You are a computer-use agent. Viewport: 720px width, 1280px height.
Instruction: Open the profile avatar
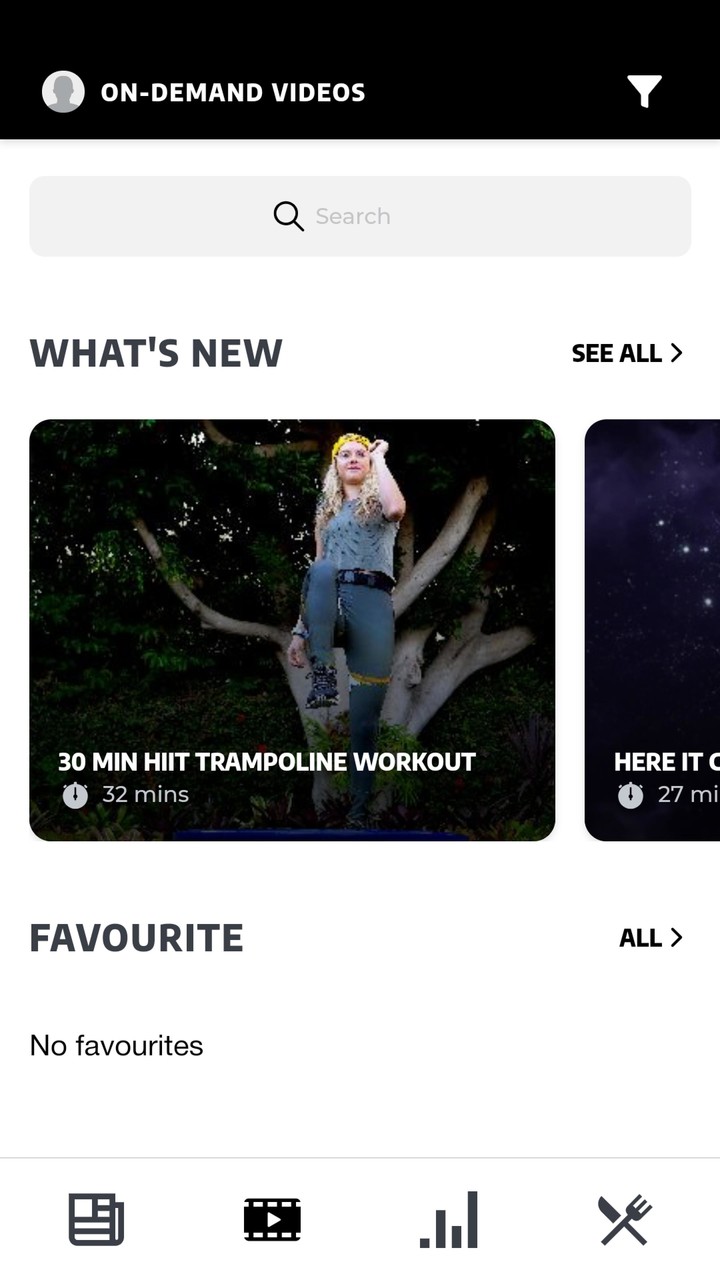tap(63, 92)
